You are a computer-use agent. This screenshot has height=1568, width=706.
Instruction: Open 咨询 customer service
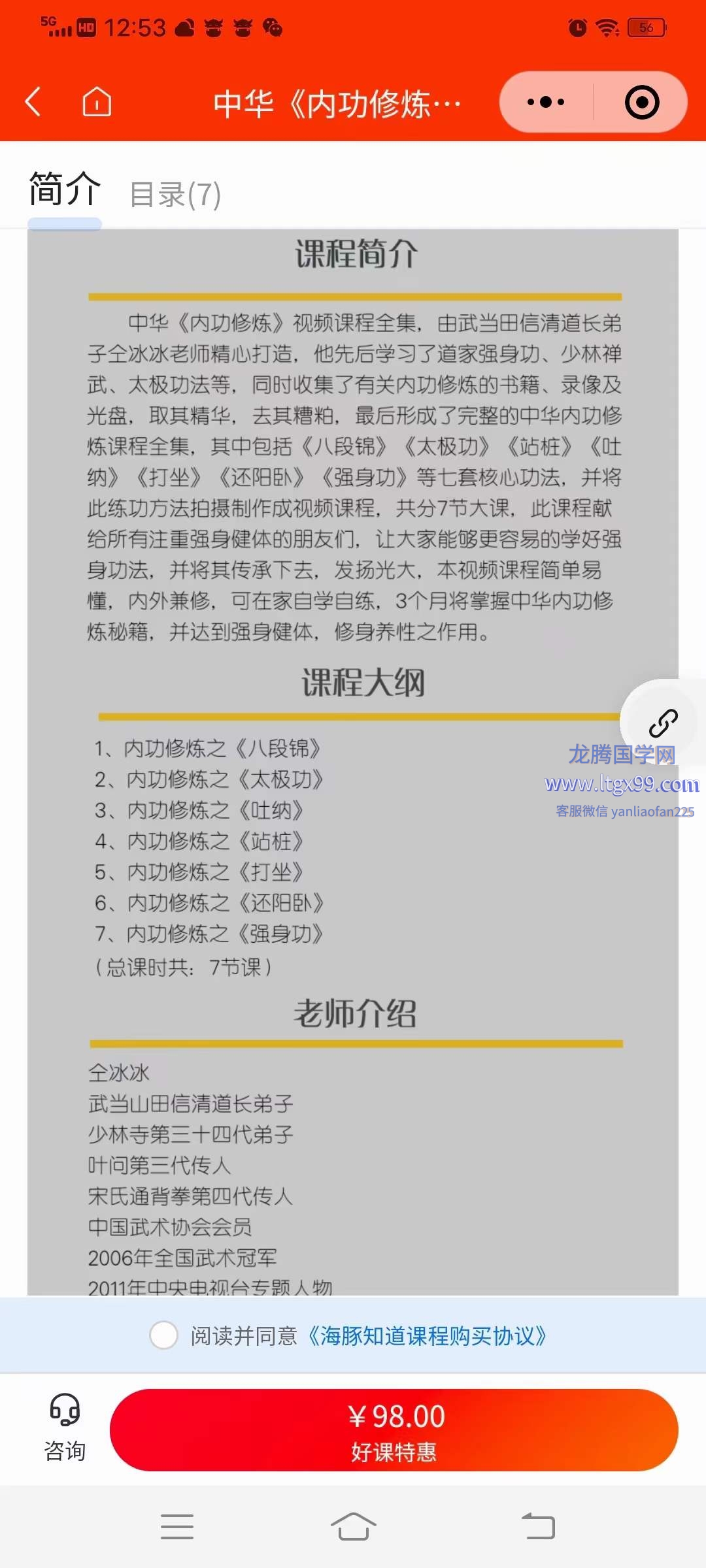[65, 1429]
